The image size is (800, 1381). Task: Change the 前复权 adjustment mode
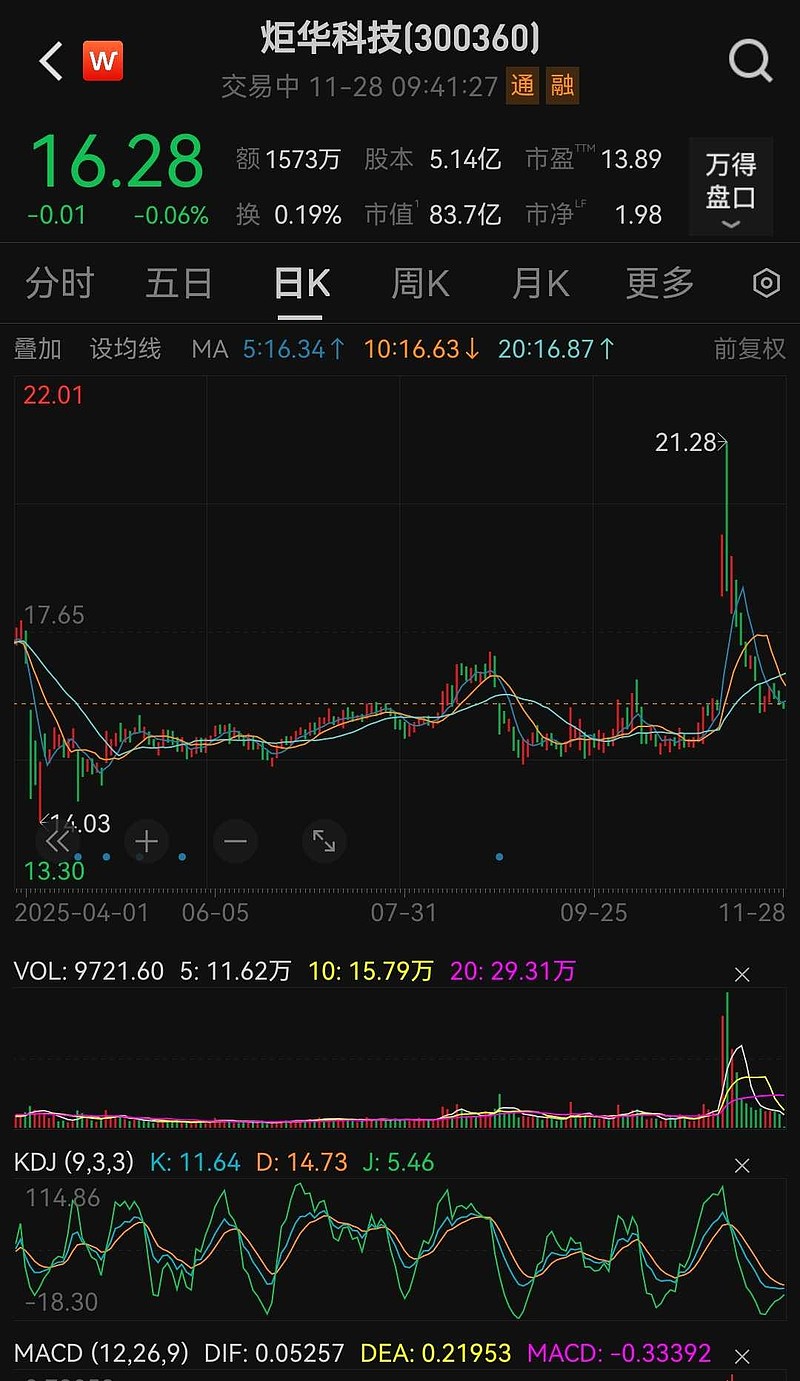coord(750,349)
